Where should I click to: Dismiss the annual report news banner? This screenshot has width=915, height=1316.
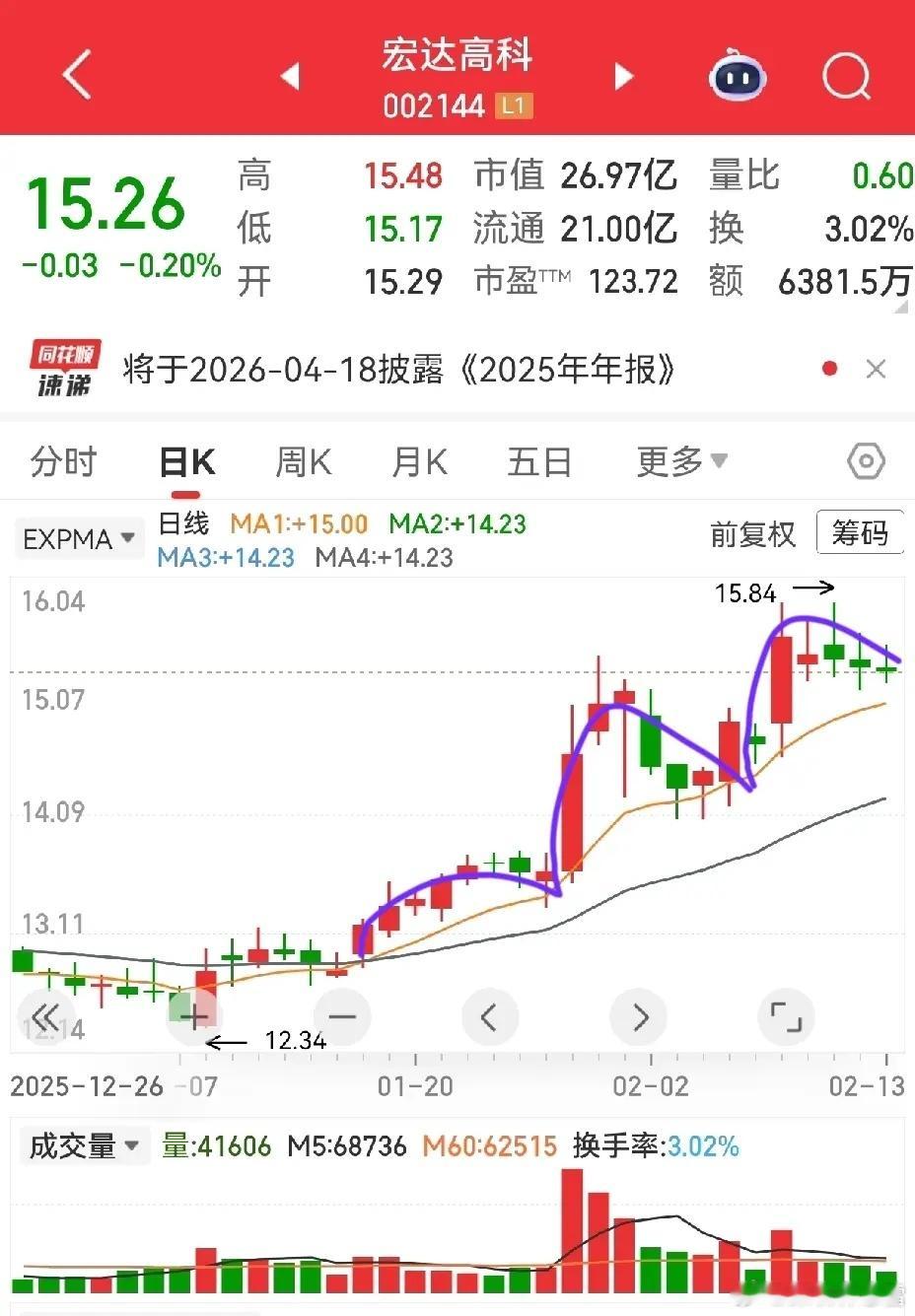click(876, 368)
